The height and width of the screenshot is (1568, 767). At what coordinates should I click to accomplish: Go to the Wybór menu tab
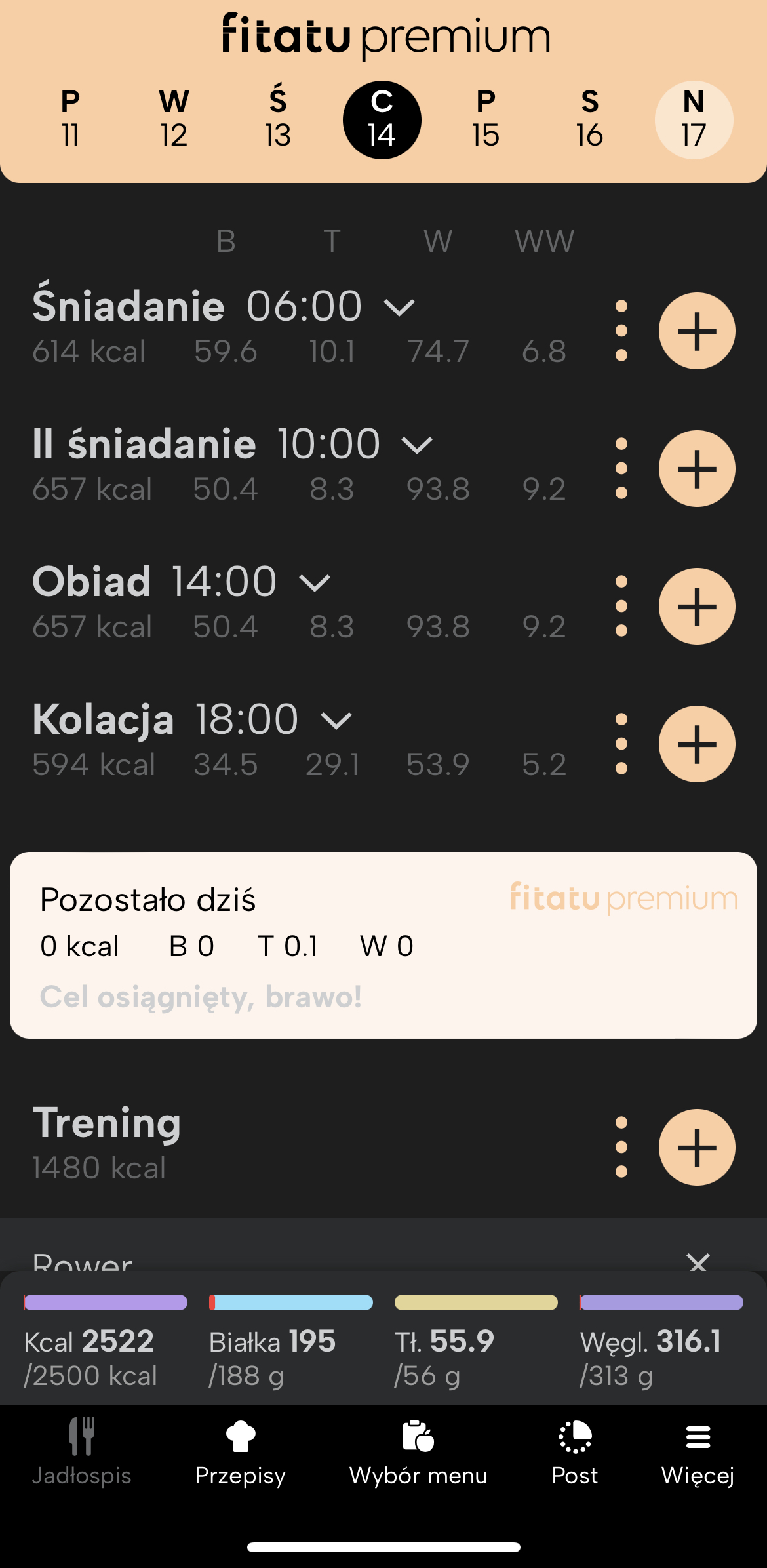point(418,1453)
